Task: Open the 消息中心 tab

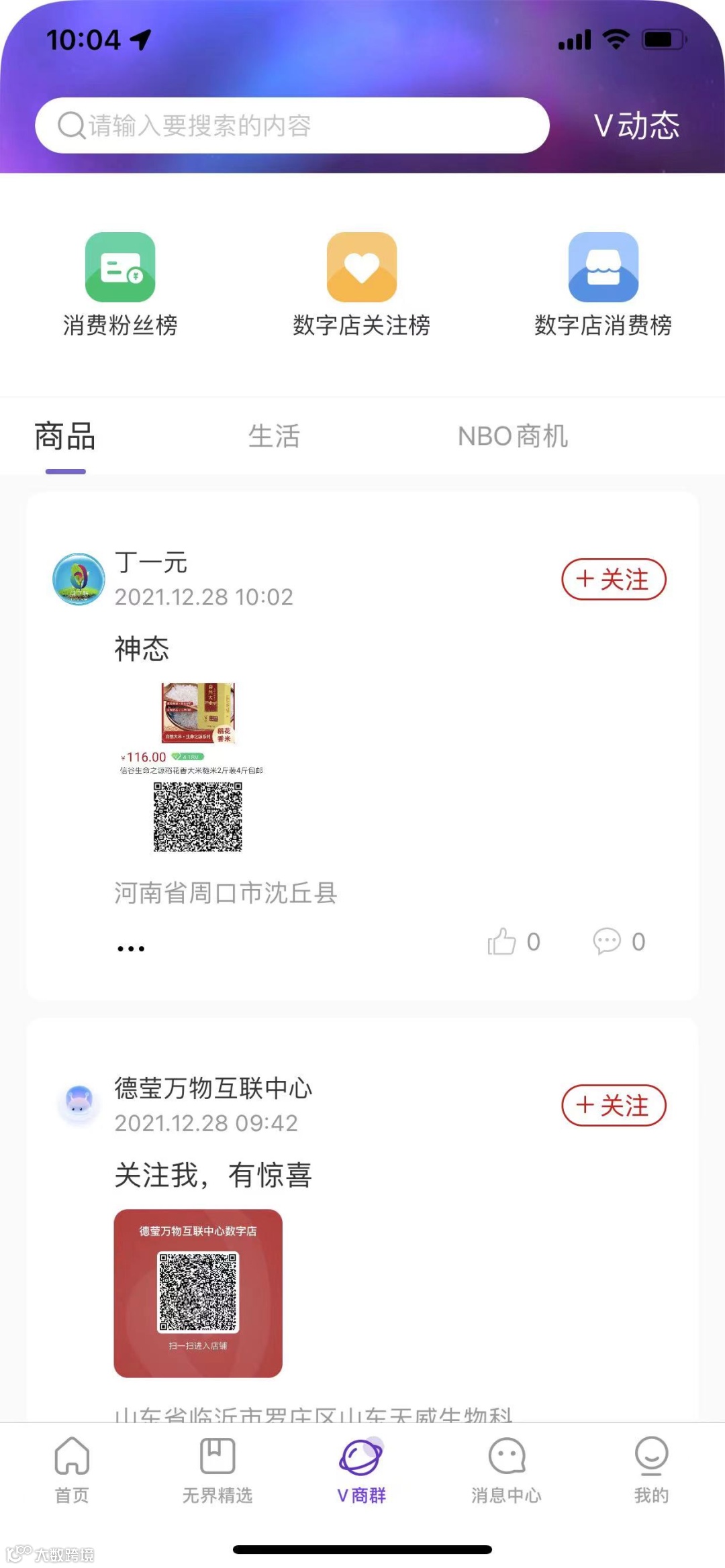Action: (506, 1469)
